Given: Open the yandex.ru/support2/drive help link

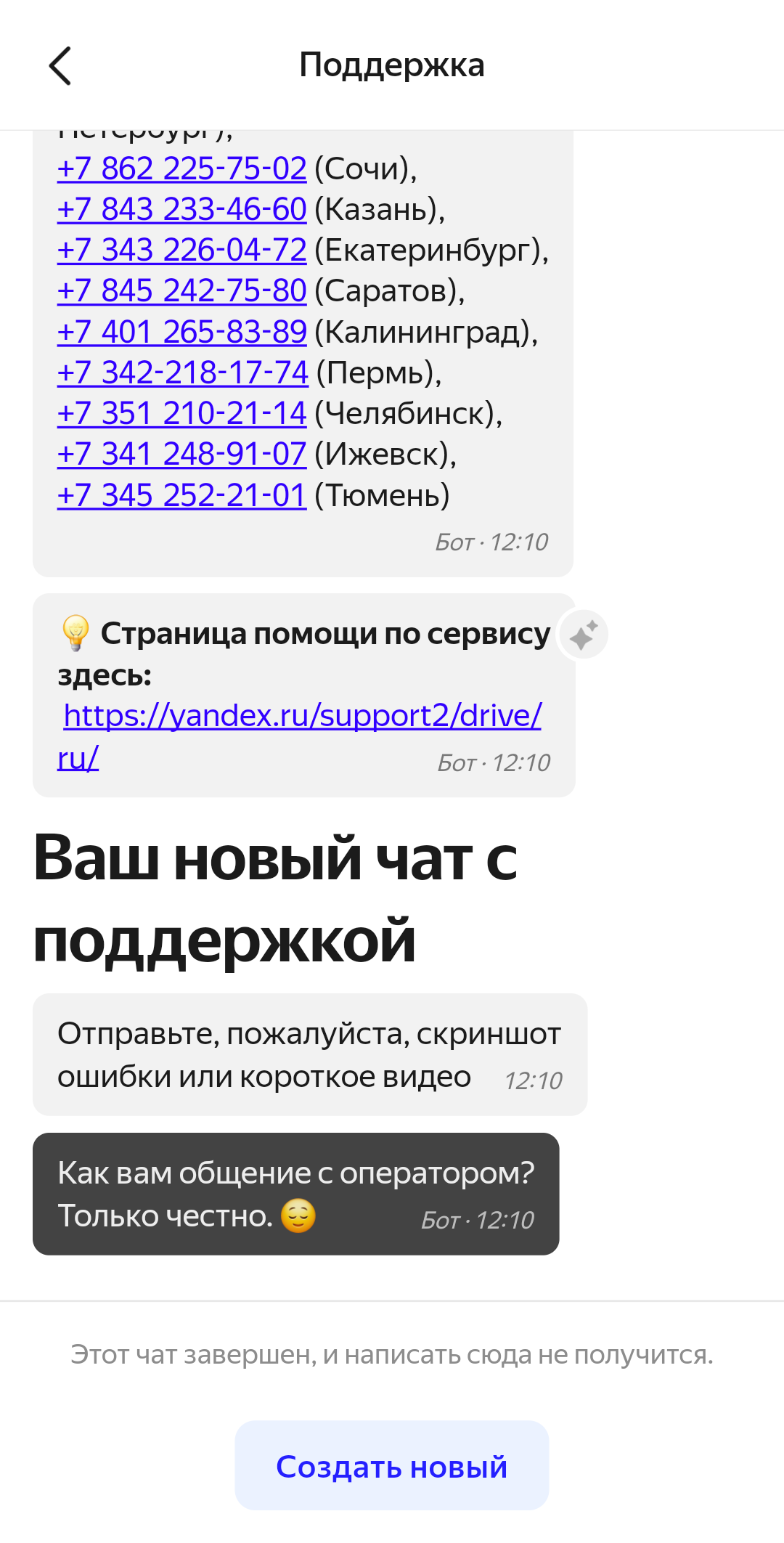Looking at the screenshot, I should pyautogui.click(x=302, y=716).
